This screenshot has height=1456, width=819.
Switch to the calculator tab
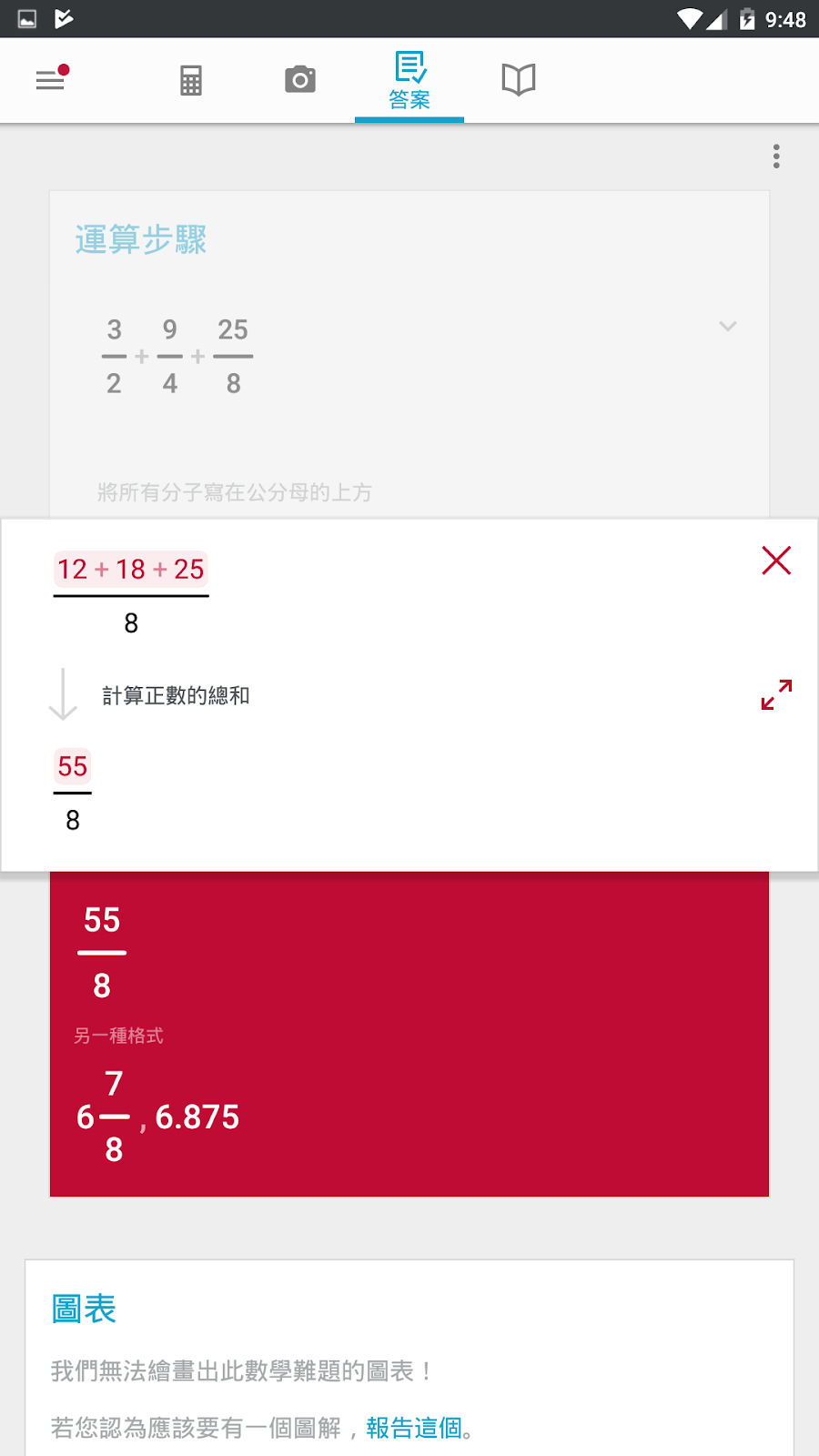191,80
